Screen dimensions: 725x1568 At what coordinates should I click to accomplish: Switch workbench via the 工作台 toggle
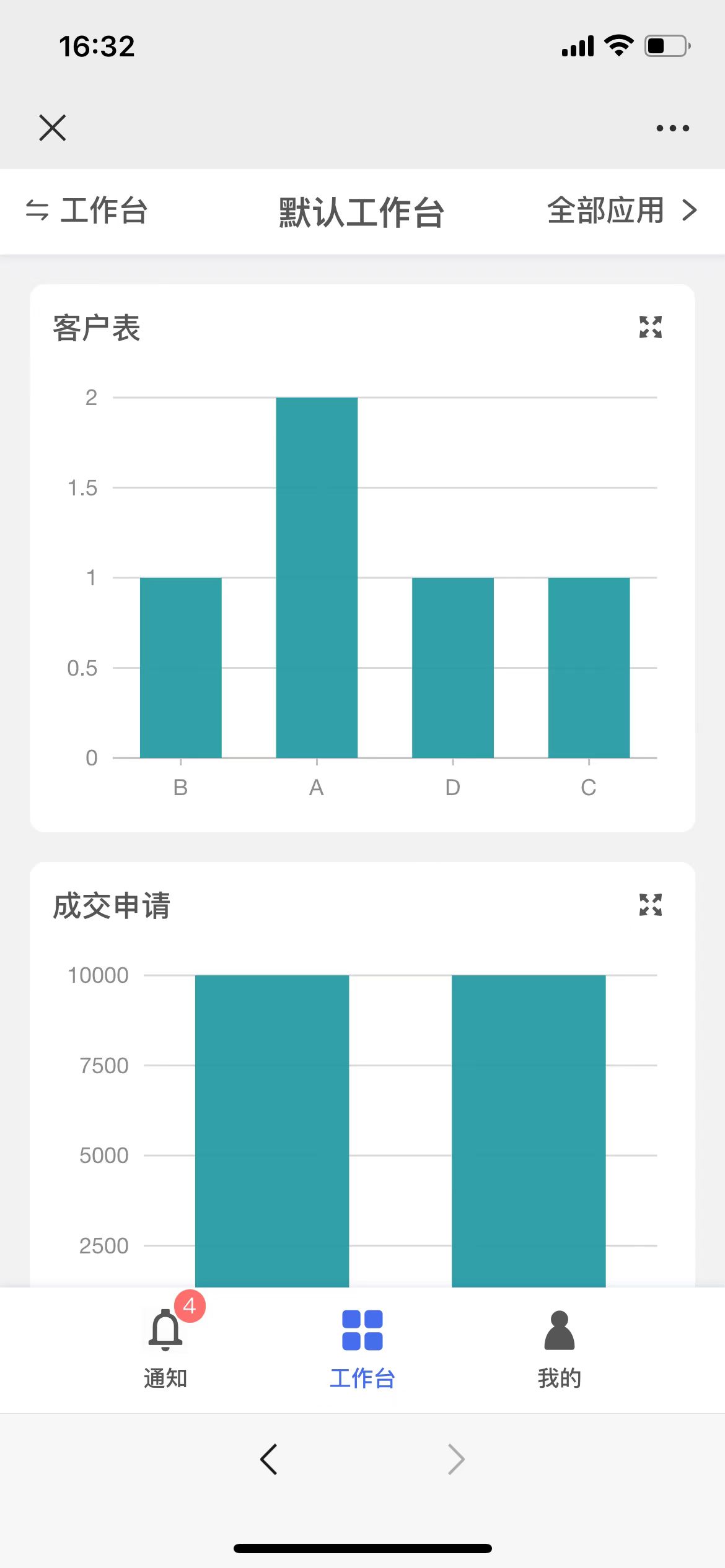click(86, 211)
